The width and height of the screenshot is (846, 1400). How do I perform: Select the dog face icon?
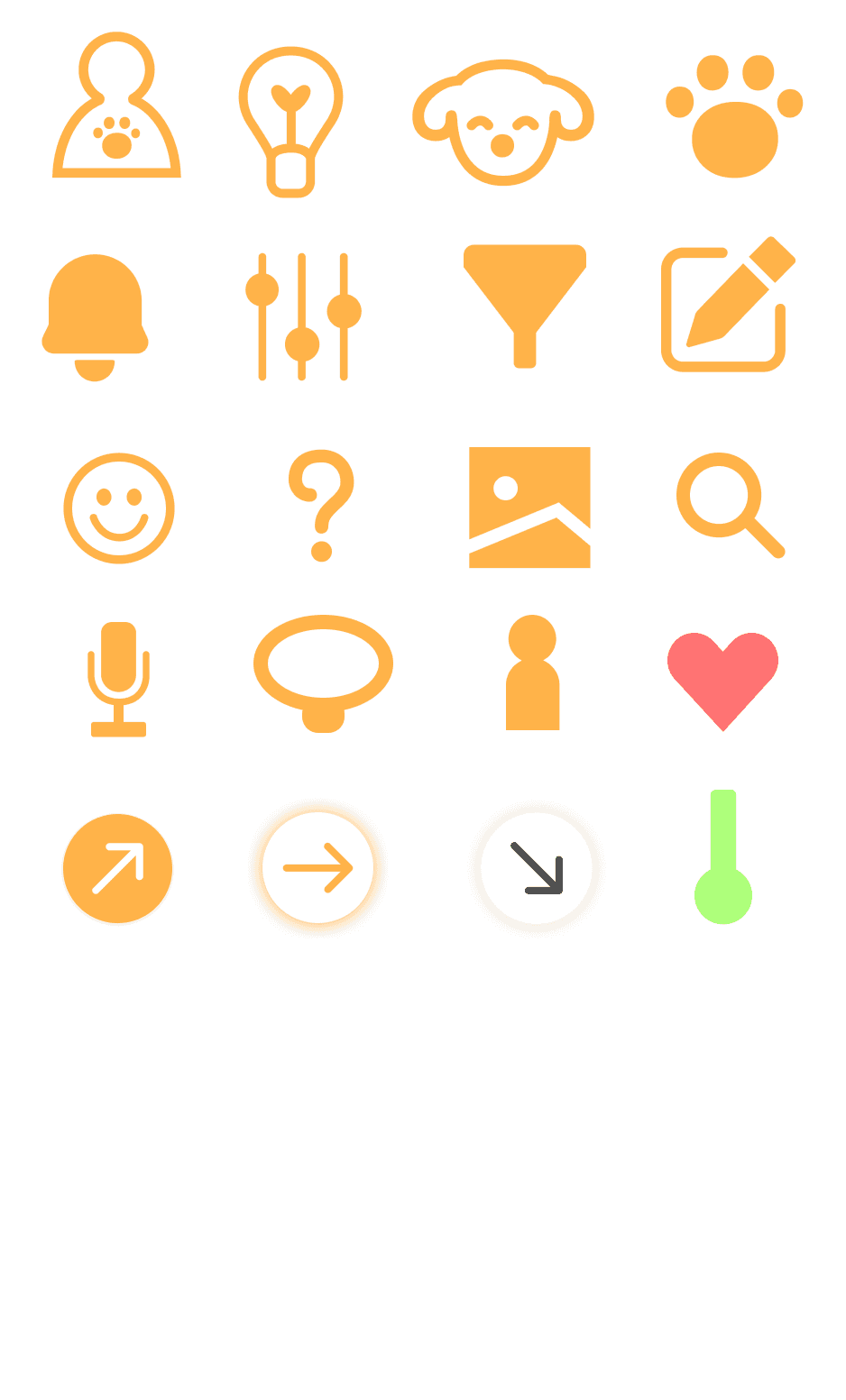503,122
